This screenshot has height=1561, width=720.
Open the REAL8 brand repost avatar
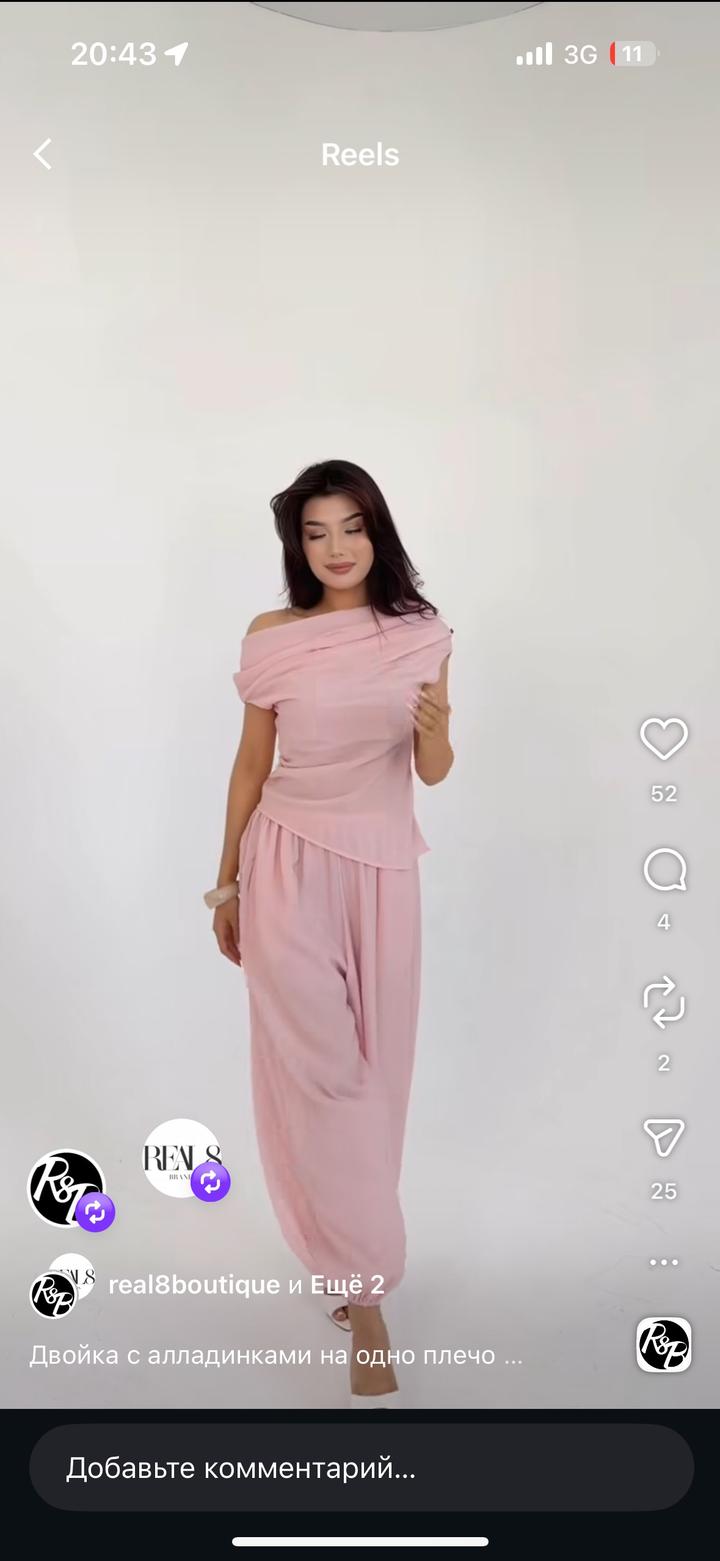click(183, 1159)
